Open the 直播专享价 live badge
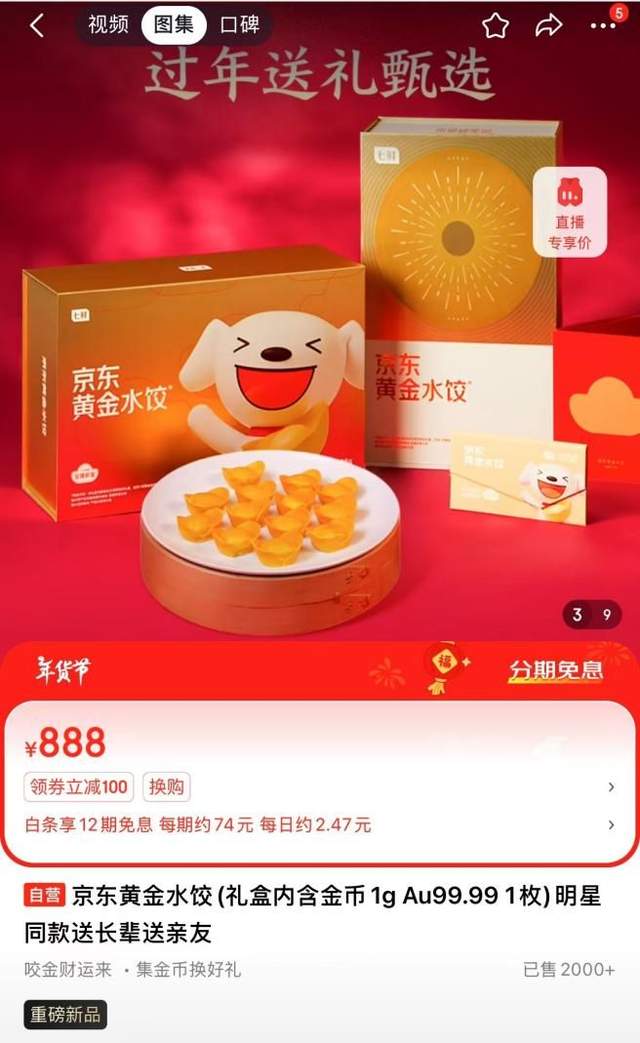Screen dimensions: 640x1043 (569, 211)
